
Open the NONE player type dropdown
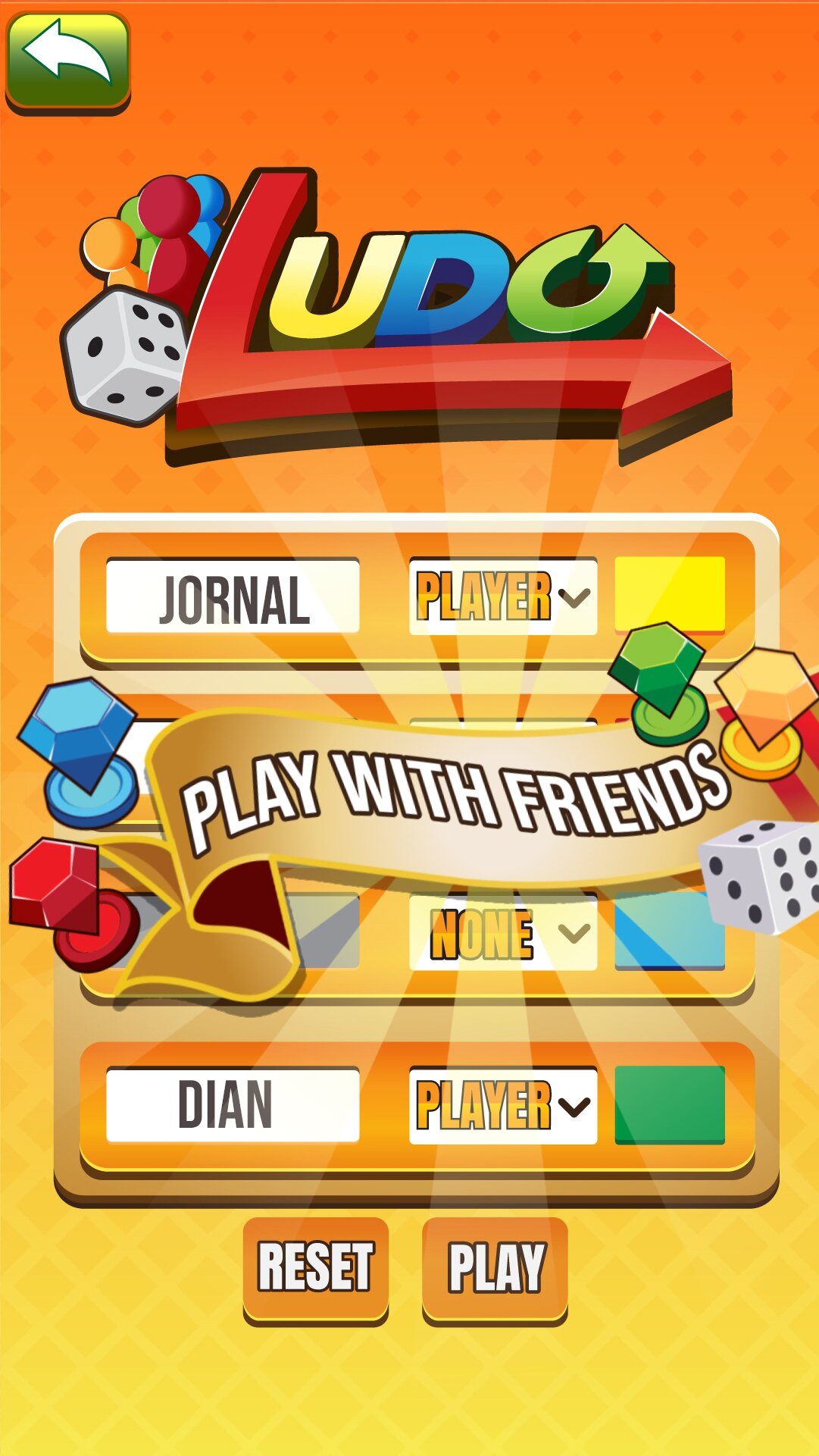[503, 934]
